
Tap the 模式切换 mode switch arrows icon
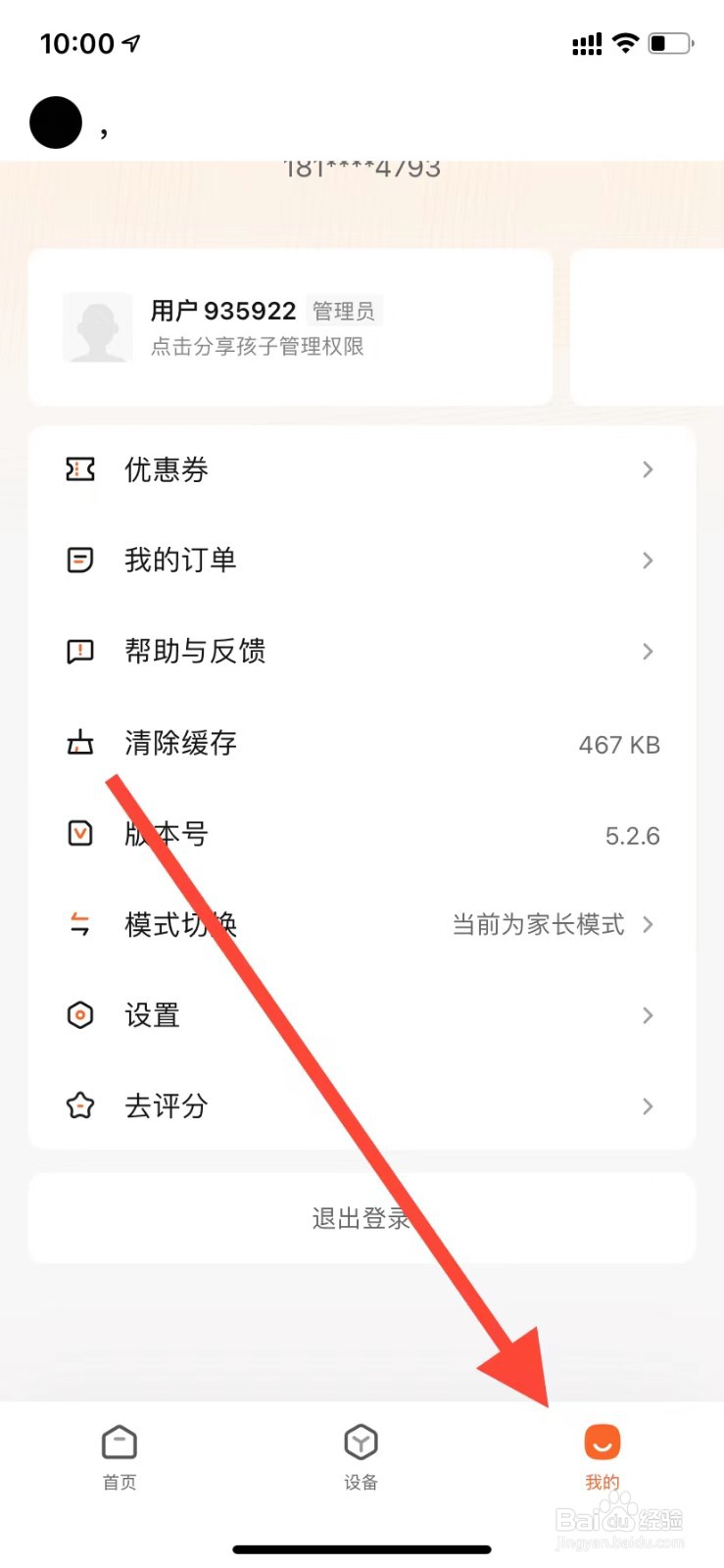tap(80, 924)
